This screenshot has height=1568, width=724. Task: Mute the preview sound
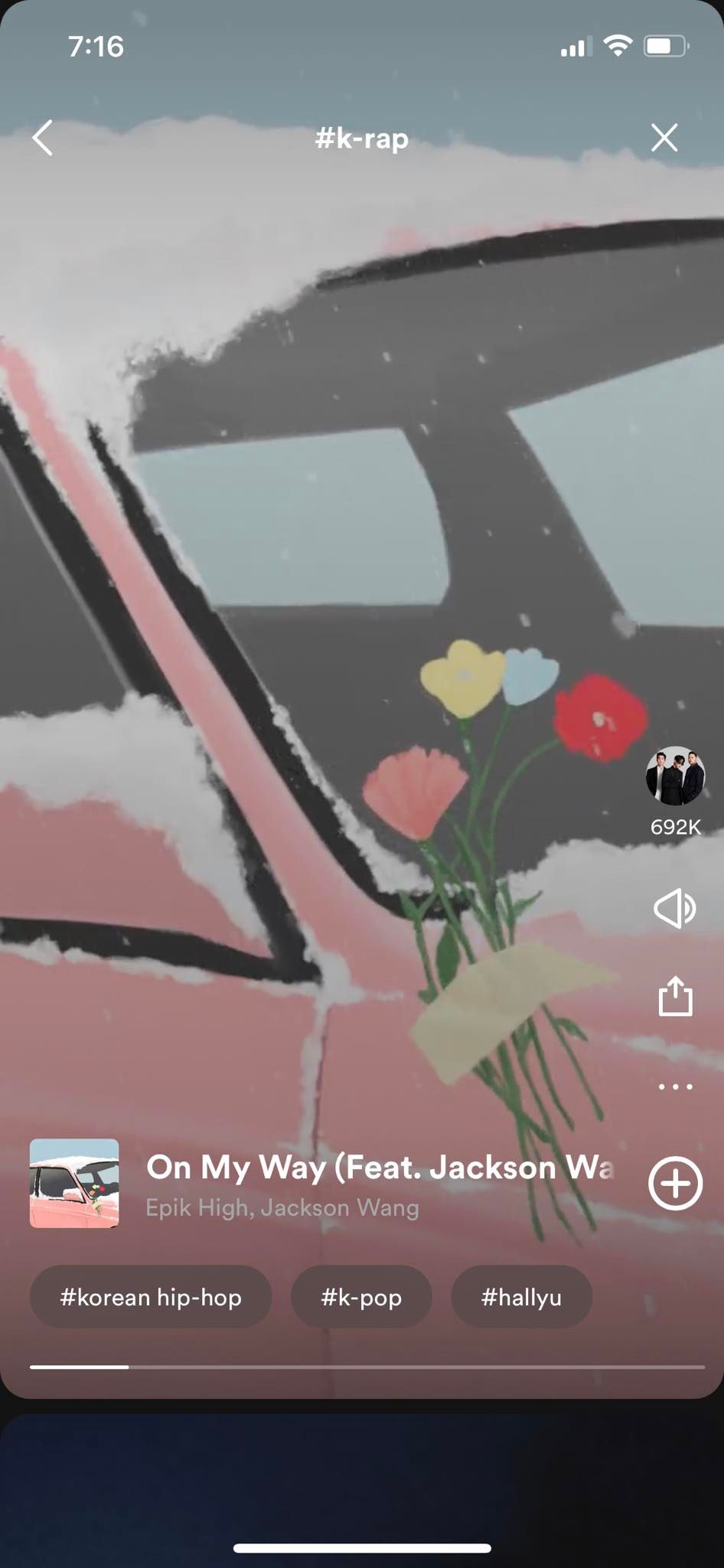(x=675, y=909)
